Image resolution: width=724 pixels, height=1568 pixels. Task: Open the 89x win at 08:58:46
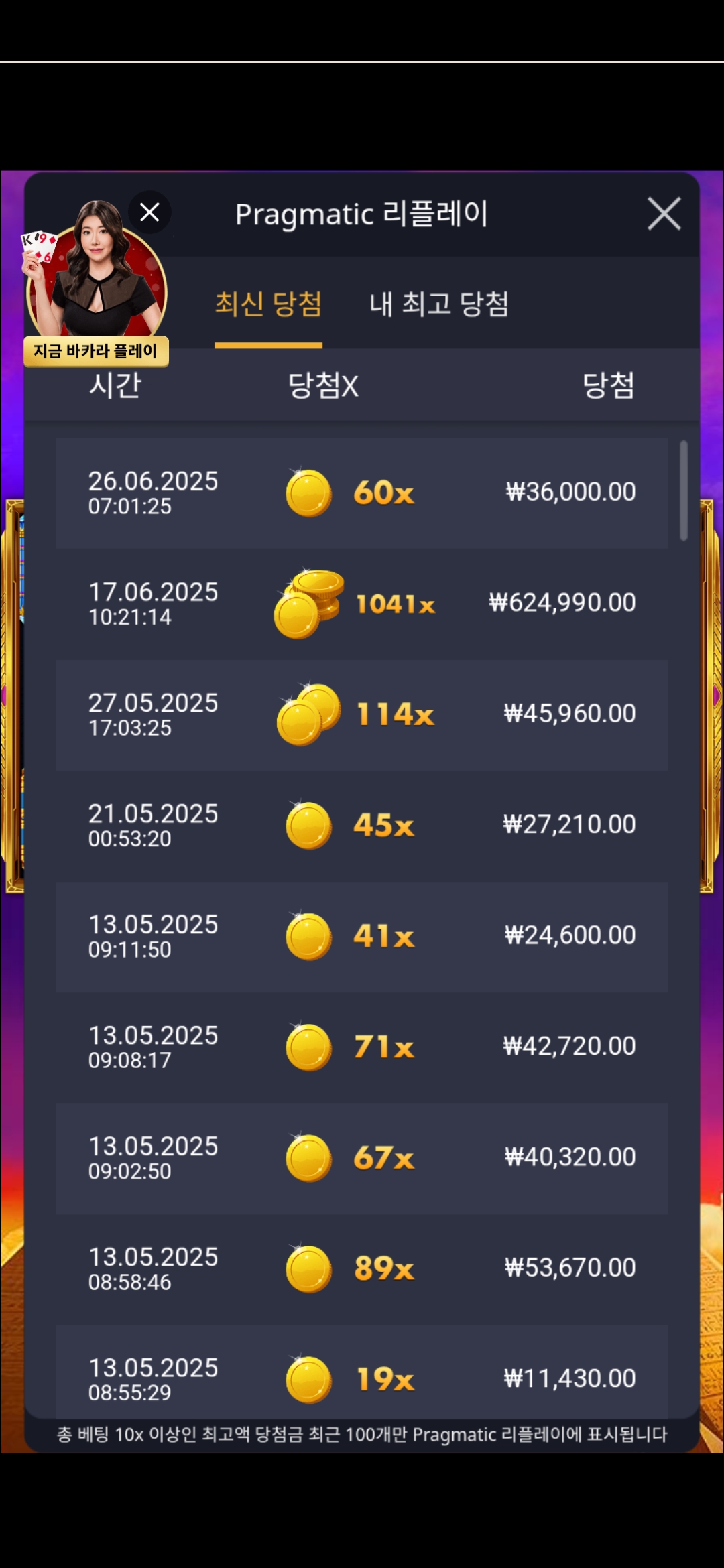coord(362,1268)
